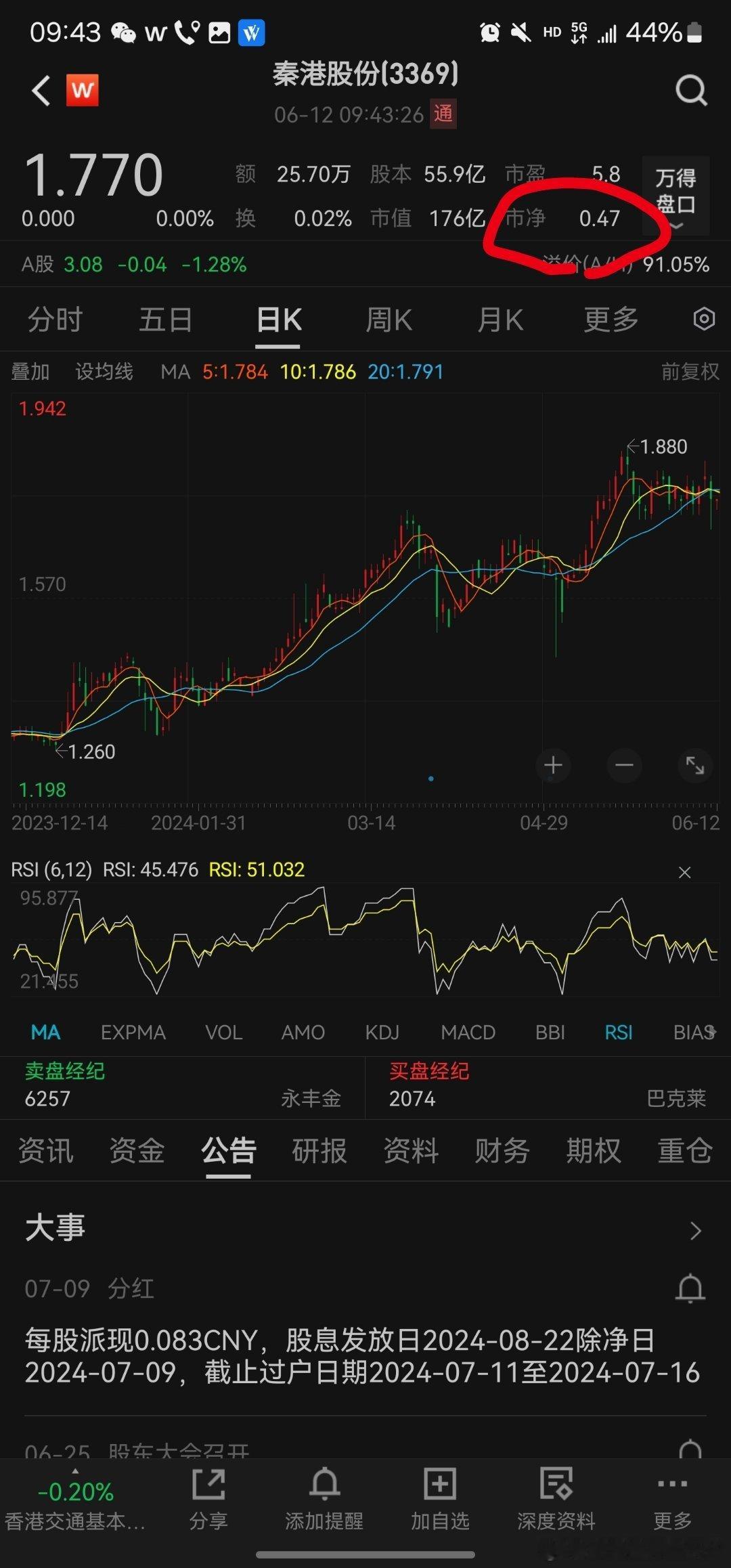Open the 更多 chart period options
Viewport: 731px width, 1568px height.
[612, 320]
